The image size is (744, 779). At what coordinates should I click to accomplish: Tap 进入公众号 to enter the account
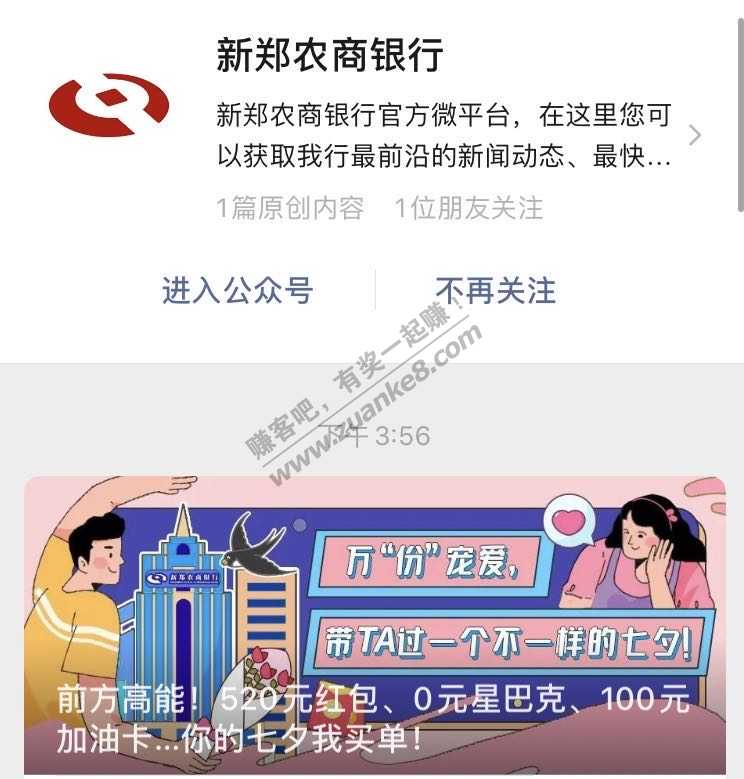[238, 291]
